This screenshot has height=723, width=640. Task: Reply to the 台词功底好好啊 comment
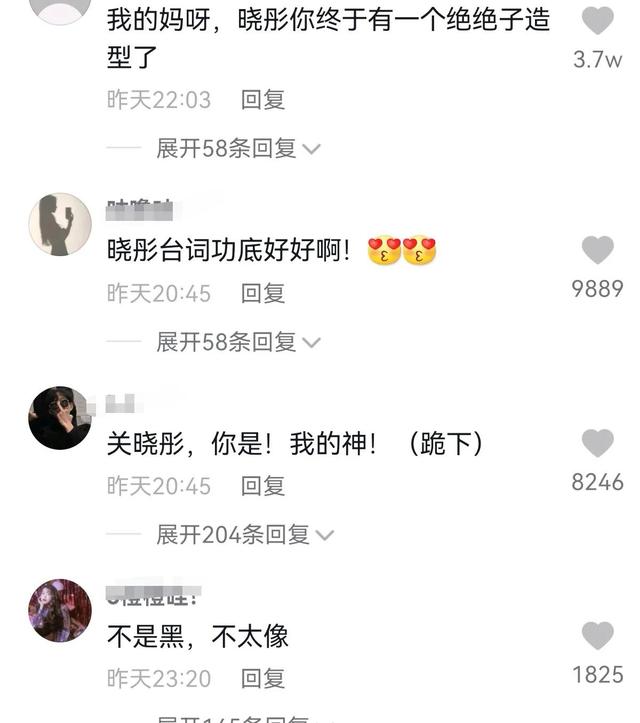tap(263, 293)
